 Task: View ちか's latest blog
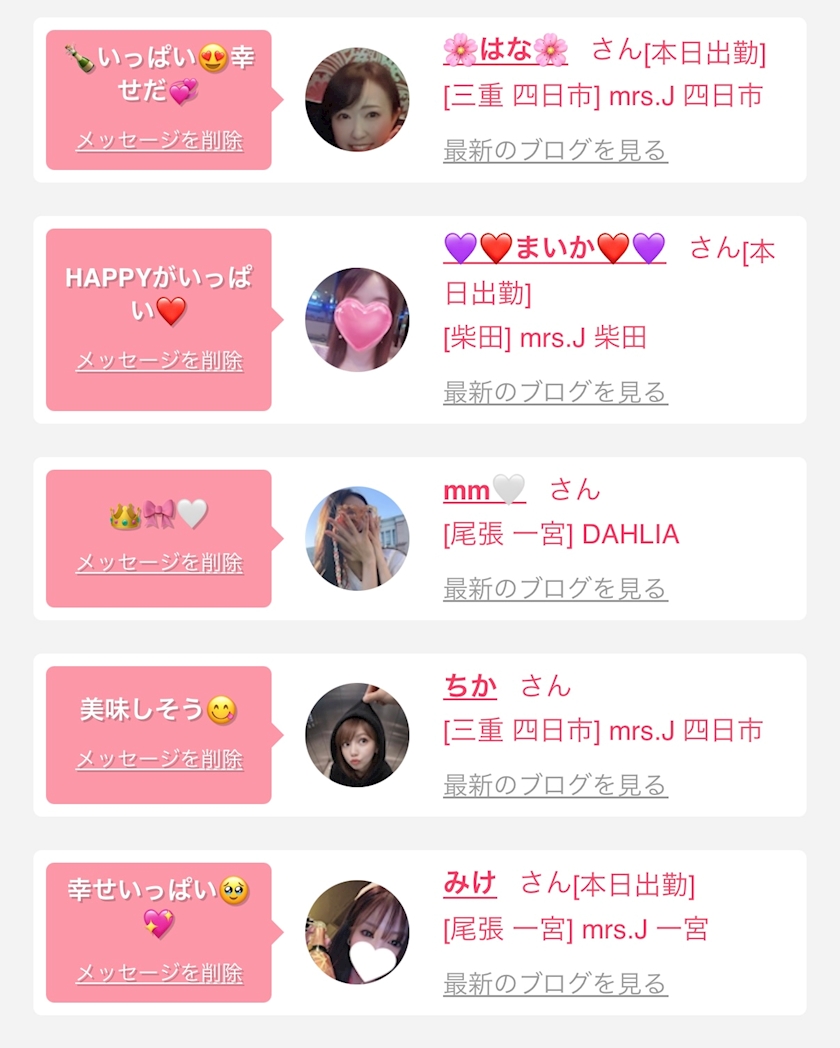coord(555,786)
